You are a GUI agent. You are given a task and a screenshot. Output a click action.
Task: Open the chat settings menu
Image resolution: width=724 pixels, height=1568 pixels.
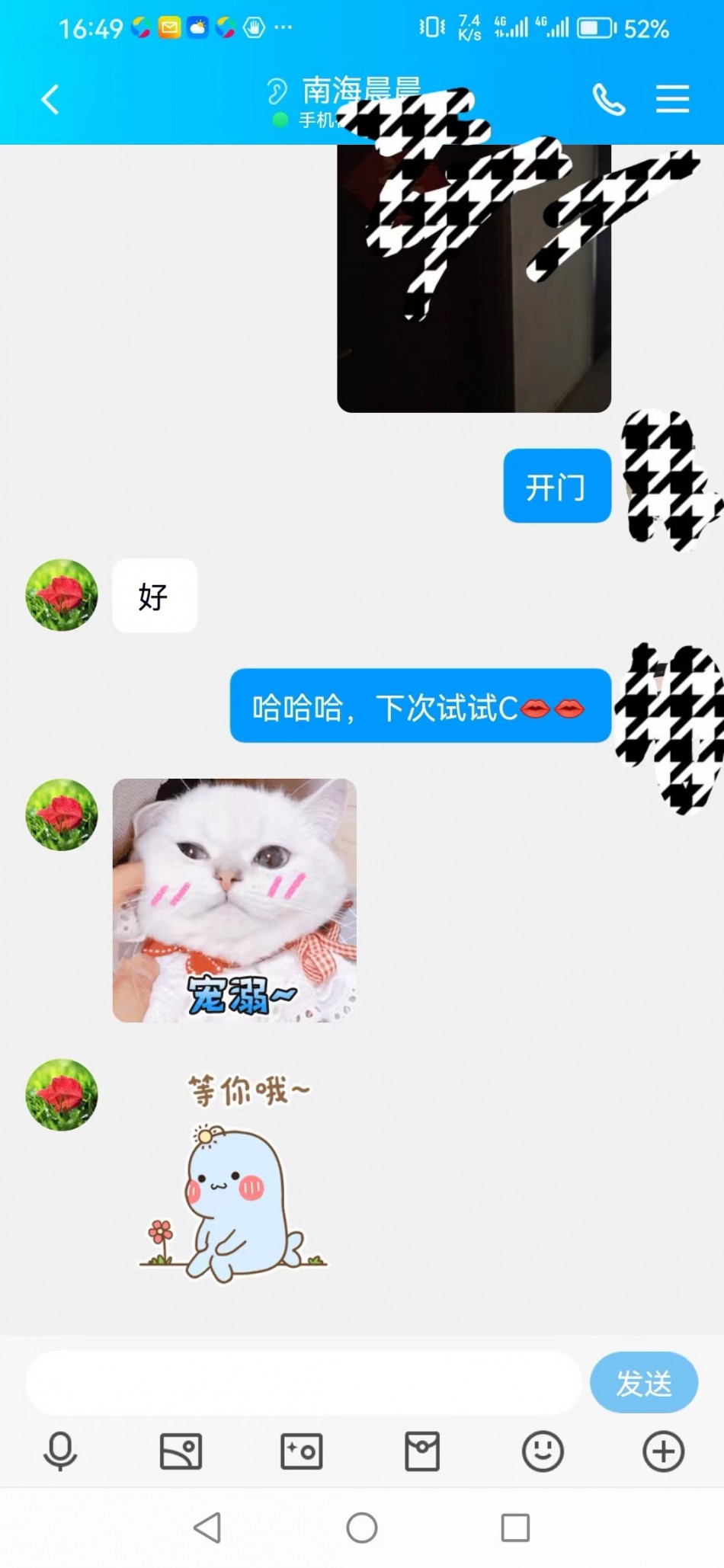click(672, 100)
